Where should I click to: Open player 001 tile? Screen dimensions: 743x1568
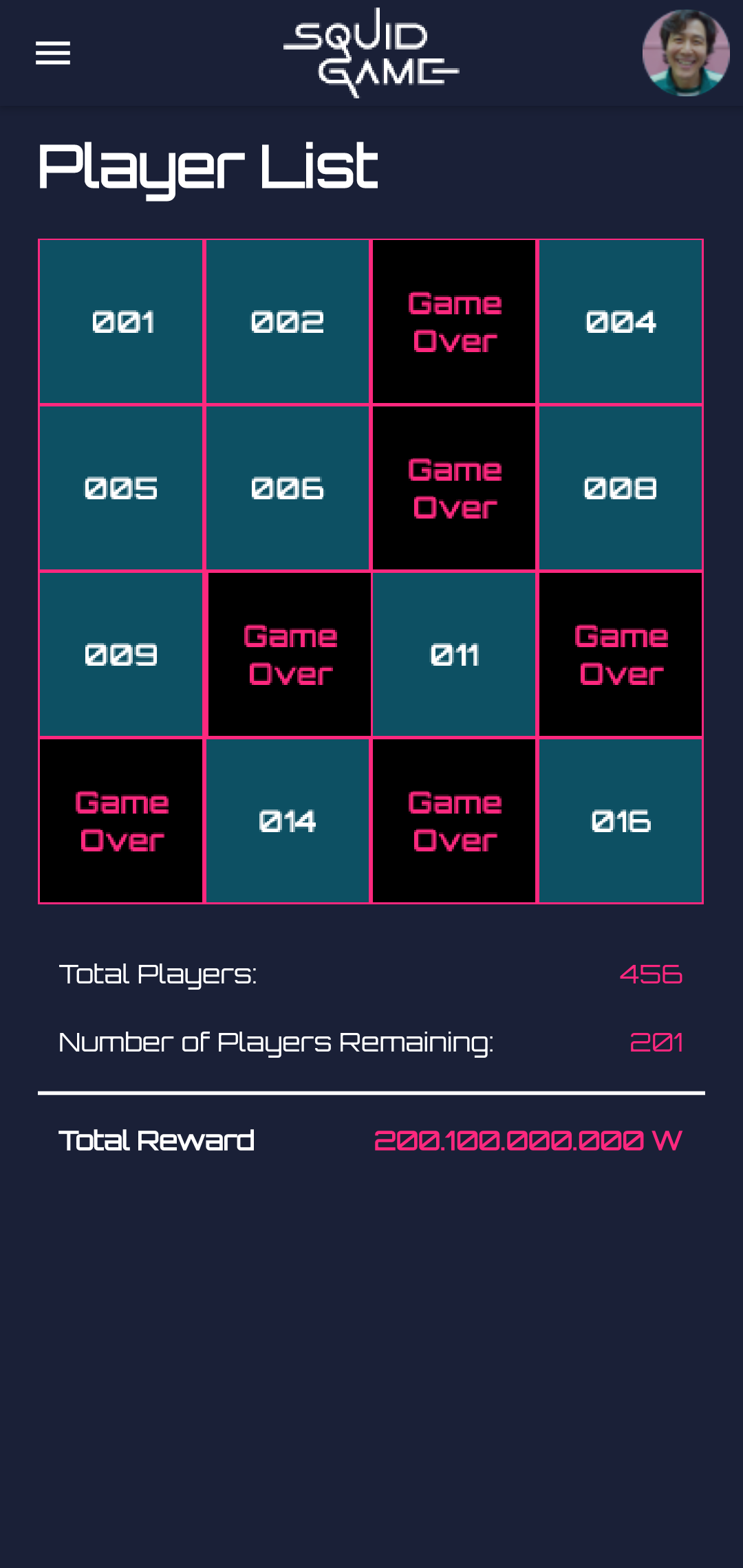pyautogui.click(x=122, y=322)
